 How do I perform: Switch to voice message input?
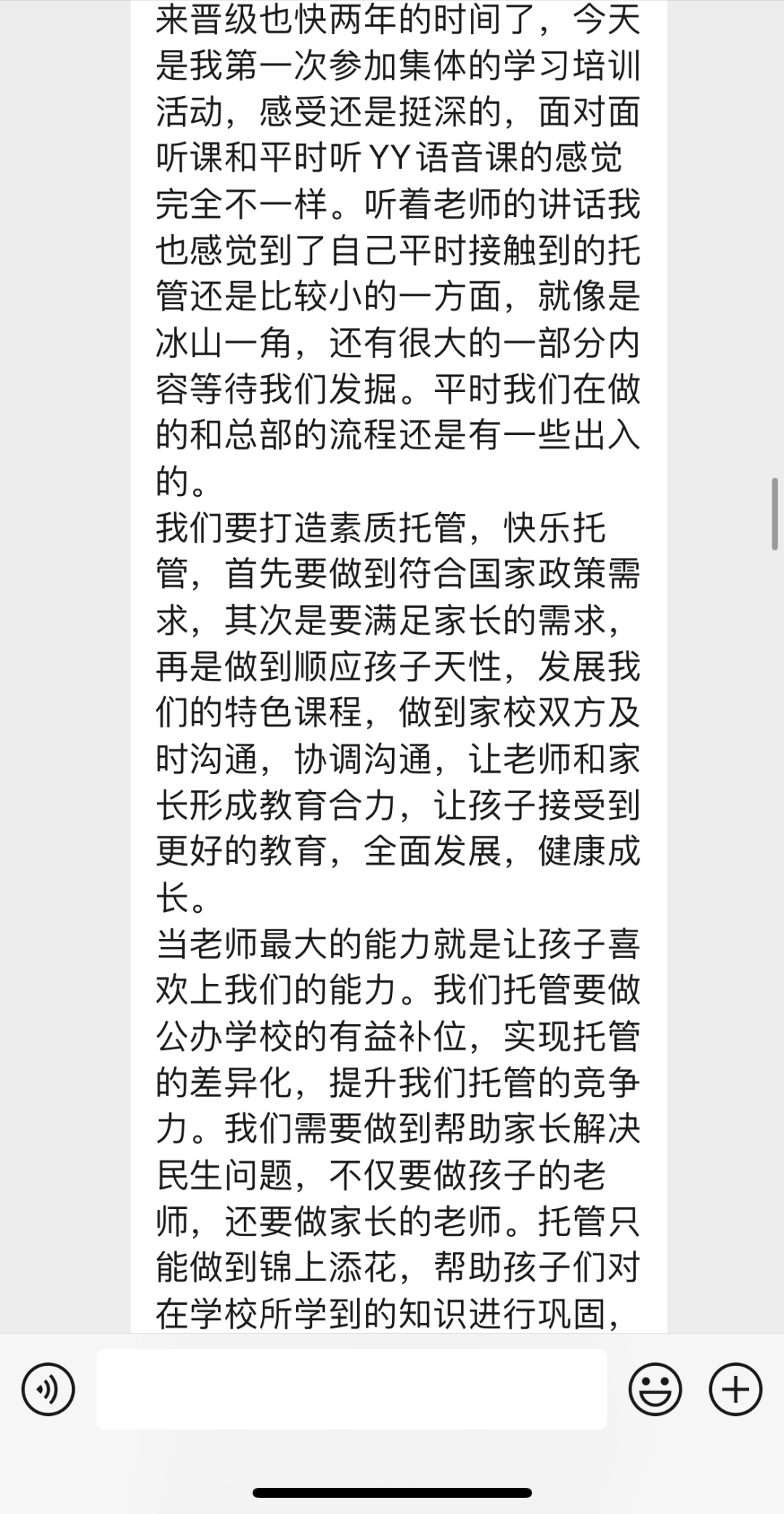click(x=48, y=1390)
